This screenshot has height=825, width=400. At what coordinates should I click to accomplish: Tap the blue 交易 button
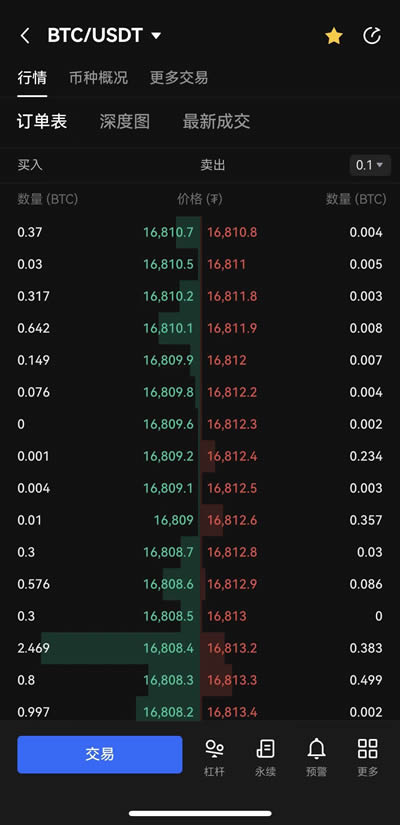(x=100, y=754)
